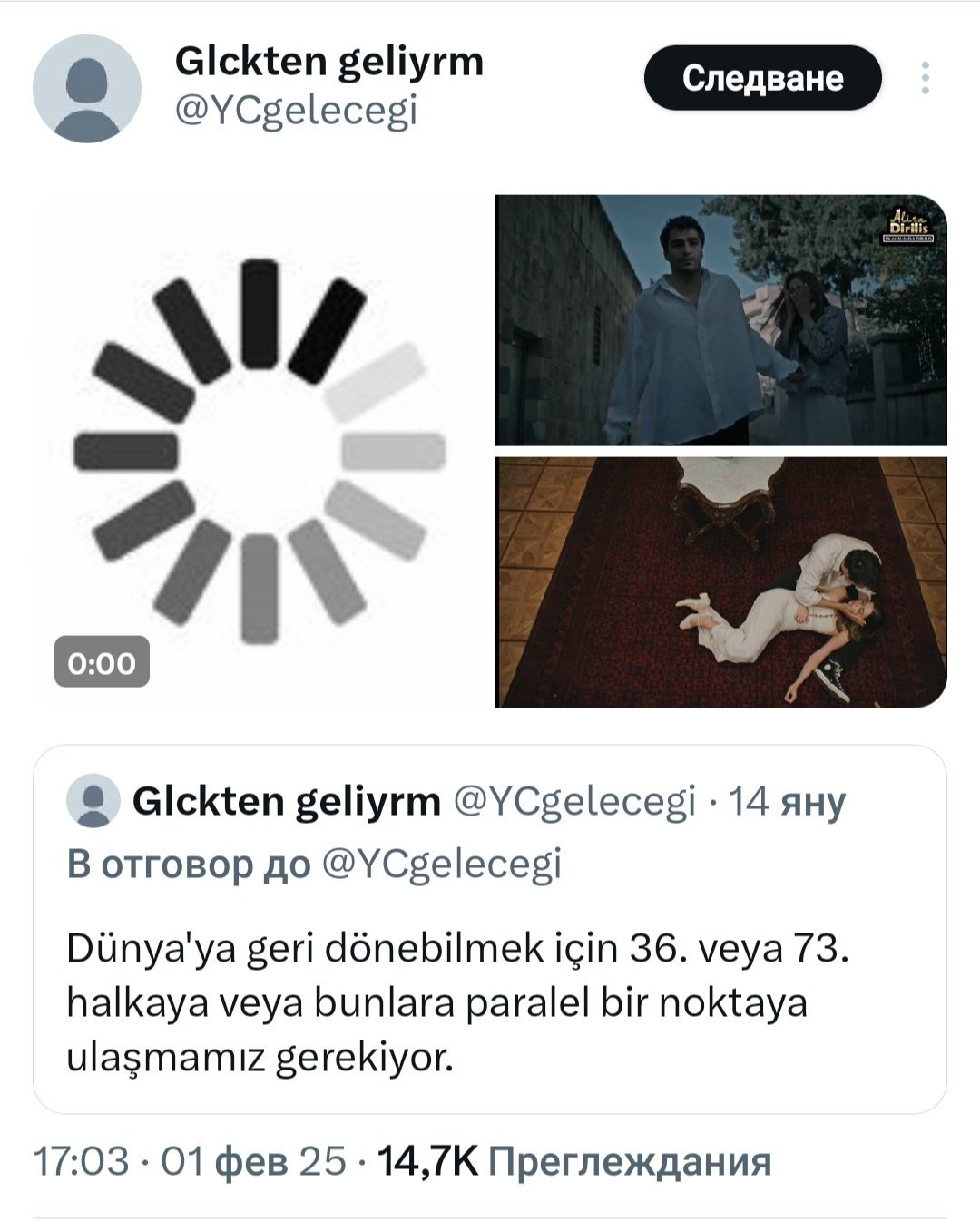This screenshot has height=1231, width=980.
Task: Open the photo of the couple on the red carpet
Action: [x=720, y=581]
